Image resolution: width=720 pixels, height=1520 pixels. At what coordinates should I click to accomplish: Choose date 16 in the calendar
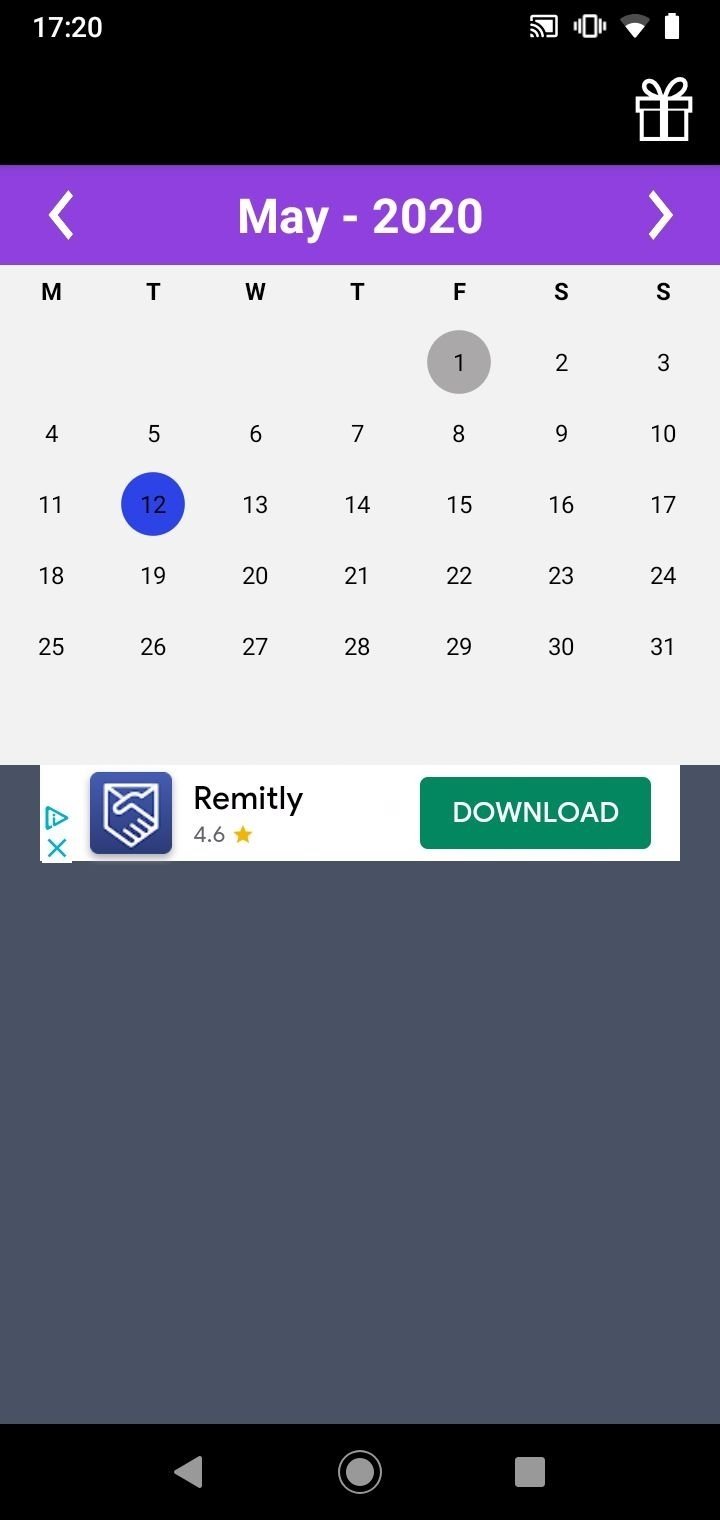click(x=561, y=504)
